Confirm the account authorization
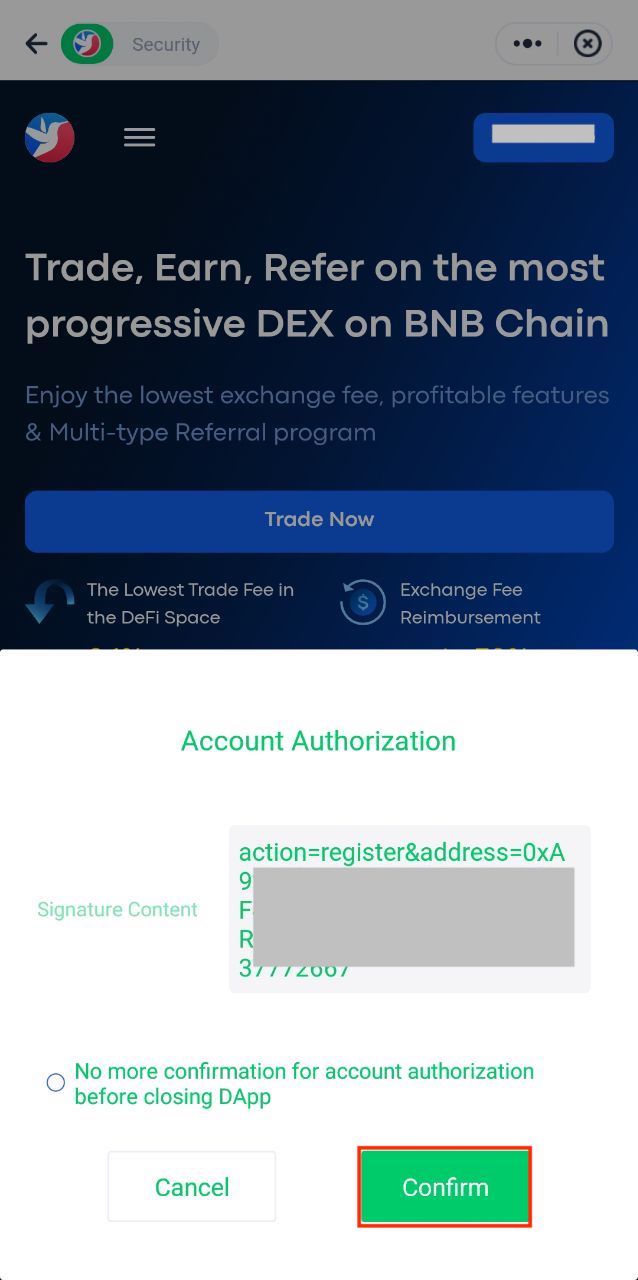 point(445,1187)
